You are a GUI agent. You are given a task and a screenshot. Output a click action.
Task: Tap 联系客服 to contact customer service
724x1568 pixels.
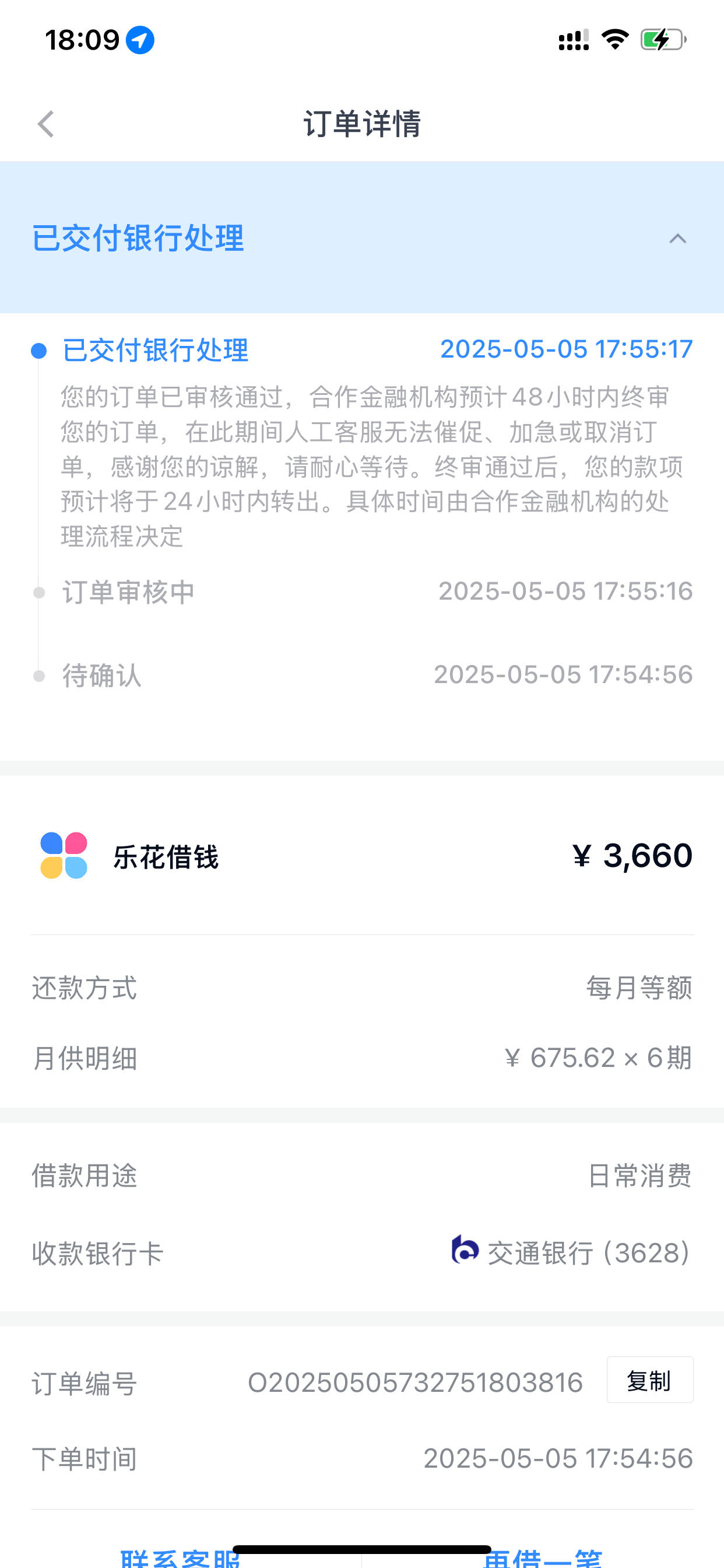point(181,1557)
